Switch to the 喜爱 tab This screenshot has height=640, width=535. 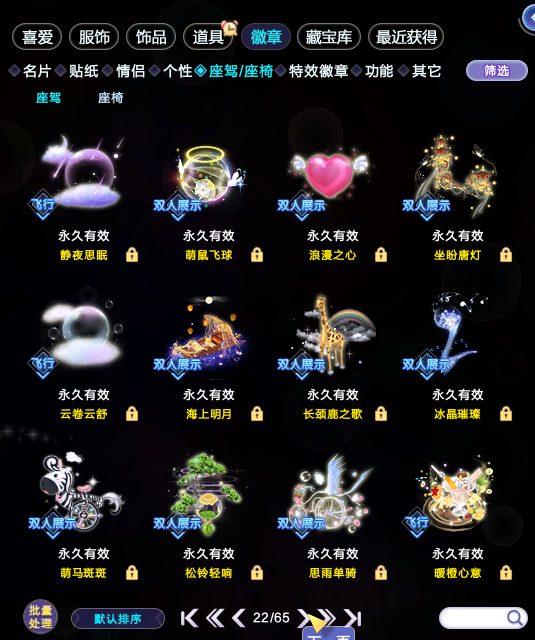pyautogui.click(x=37, y=37)
